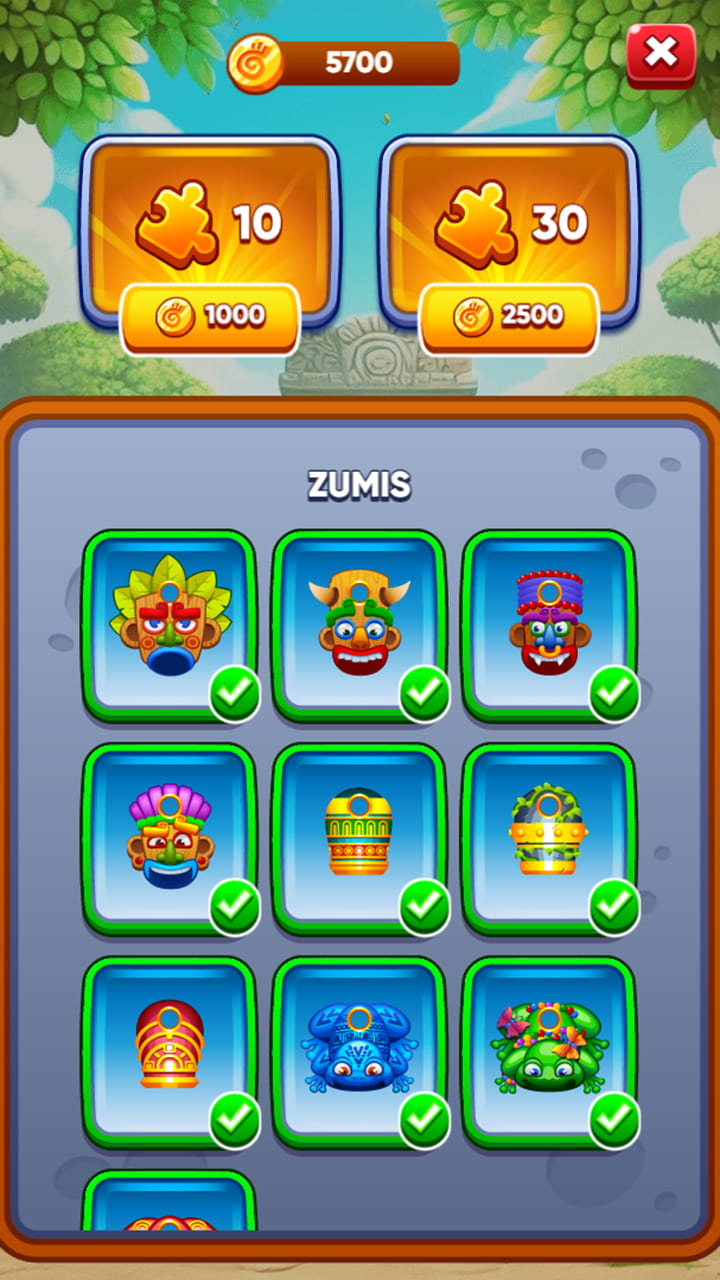Screen dimensions: 720x1280
Task: Buy 10 puzzle pieces for 1000 coins
Action: tap(210, 317)
